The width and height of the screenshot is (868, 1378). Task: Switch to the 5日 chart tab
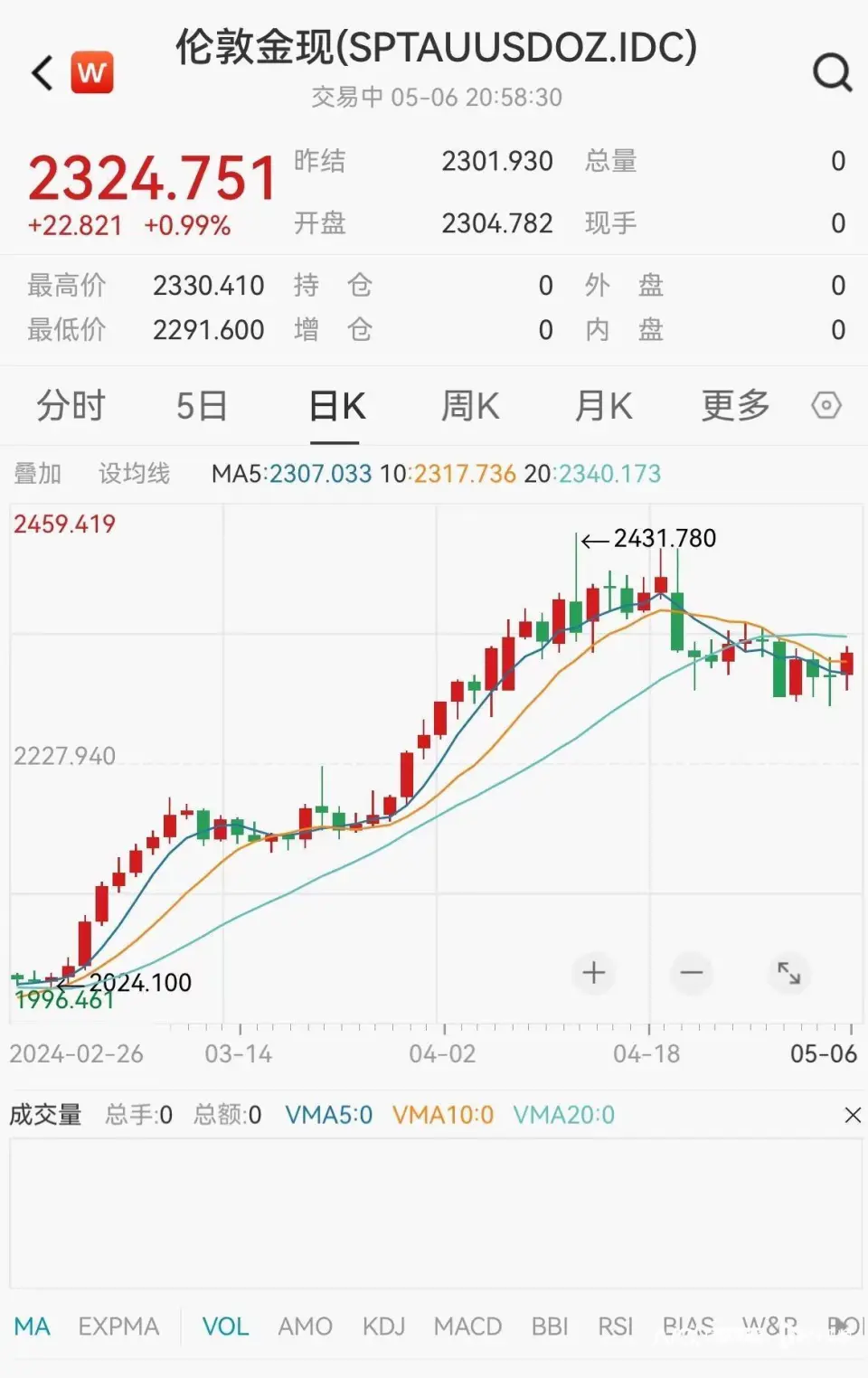pos(201,406)
